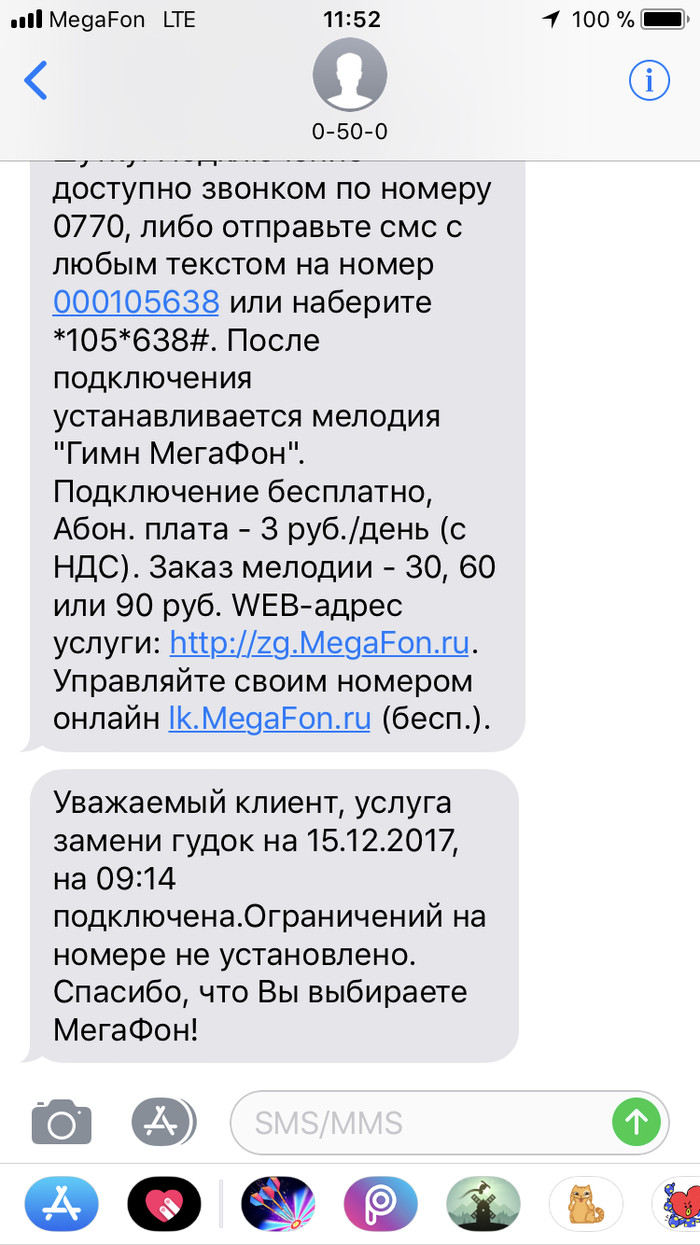Open the red heart character sticker pack

click(678, 1204)
